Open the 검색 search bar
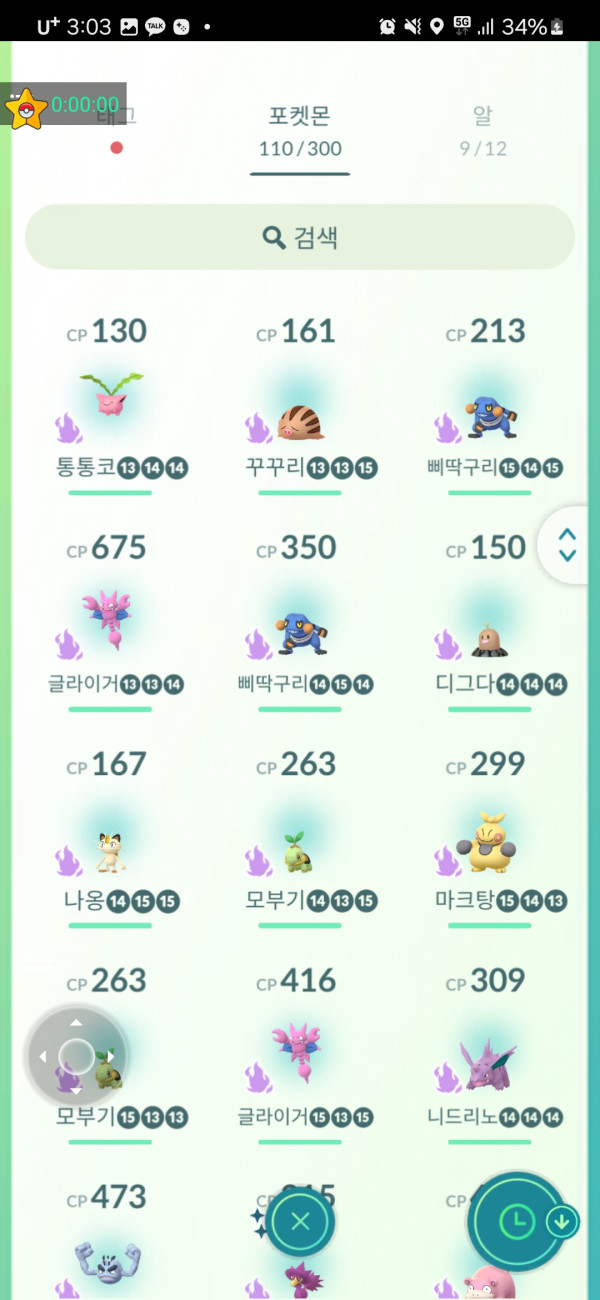The width and height of the screenshot is (600, 1300). [x=300, y=237]
